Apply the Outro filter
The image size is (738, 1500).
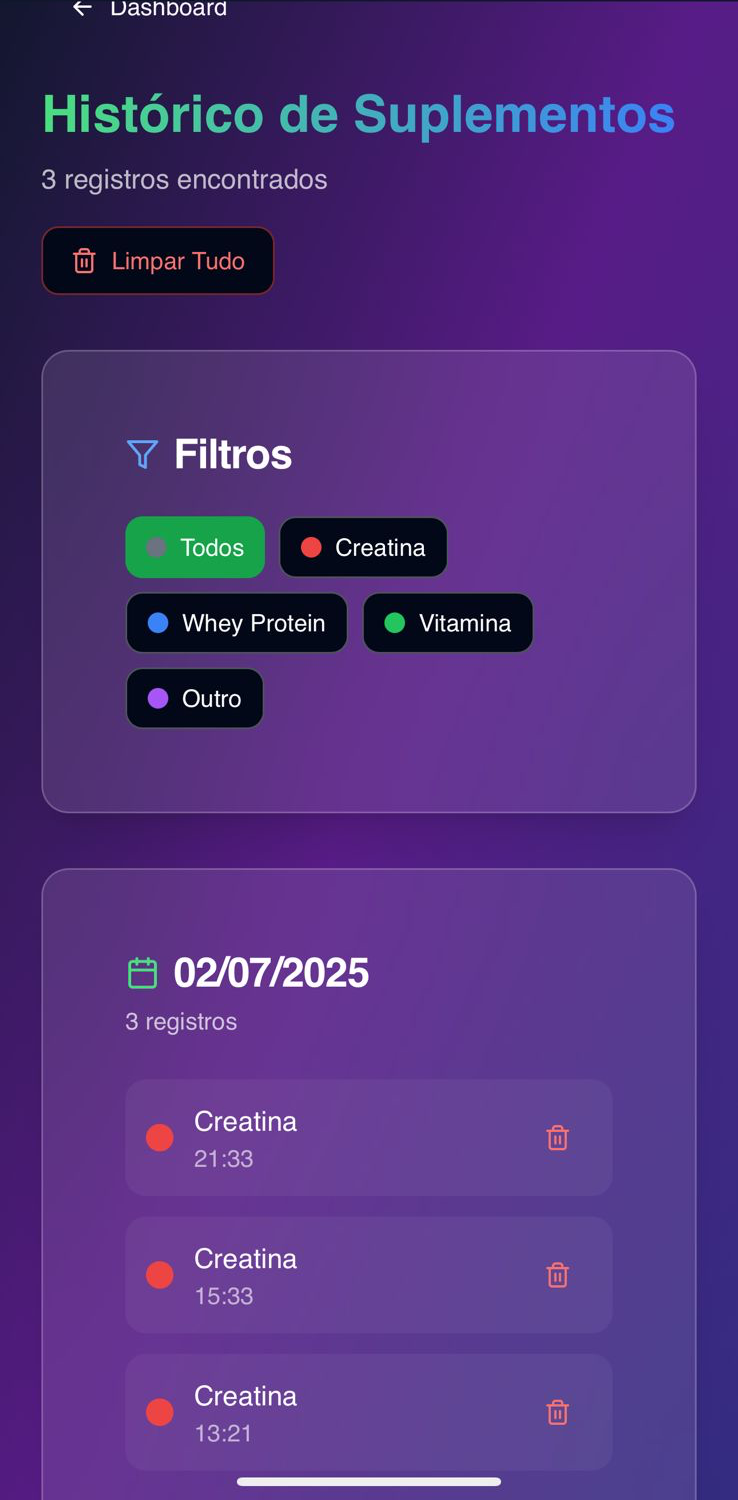[195, 698]
